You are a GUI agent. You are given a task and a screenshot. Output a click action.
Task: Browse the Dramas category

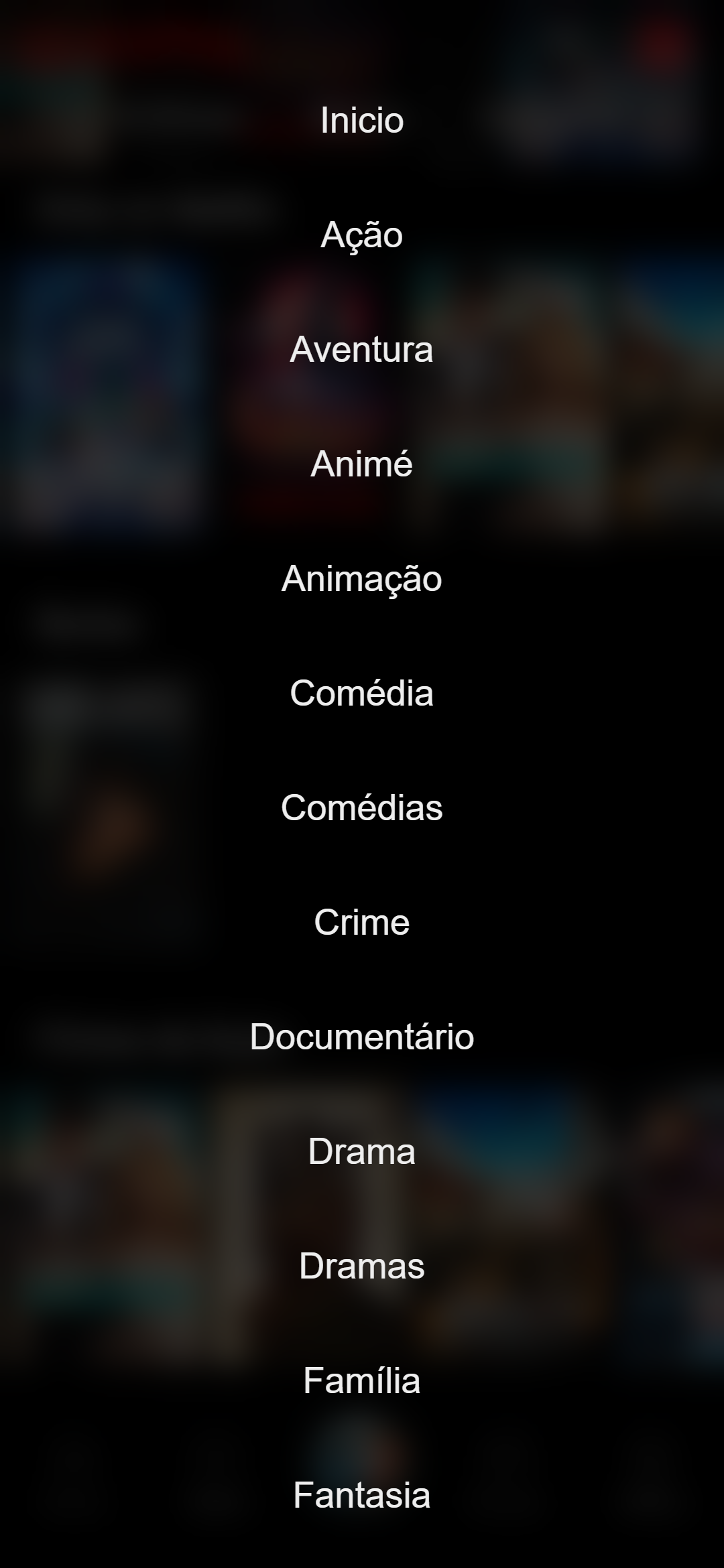[x=362, y=1266]
